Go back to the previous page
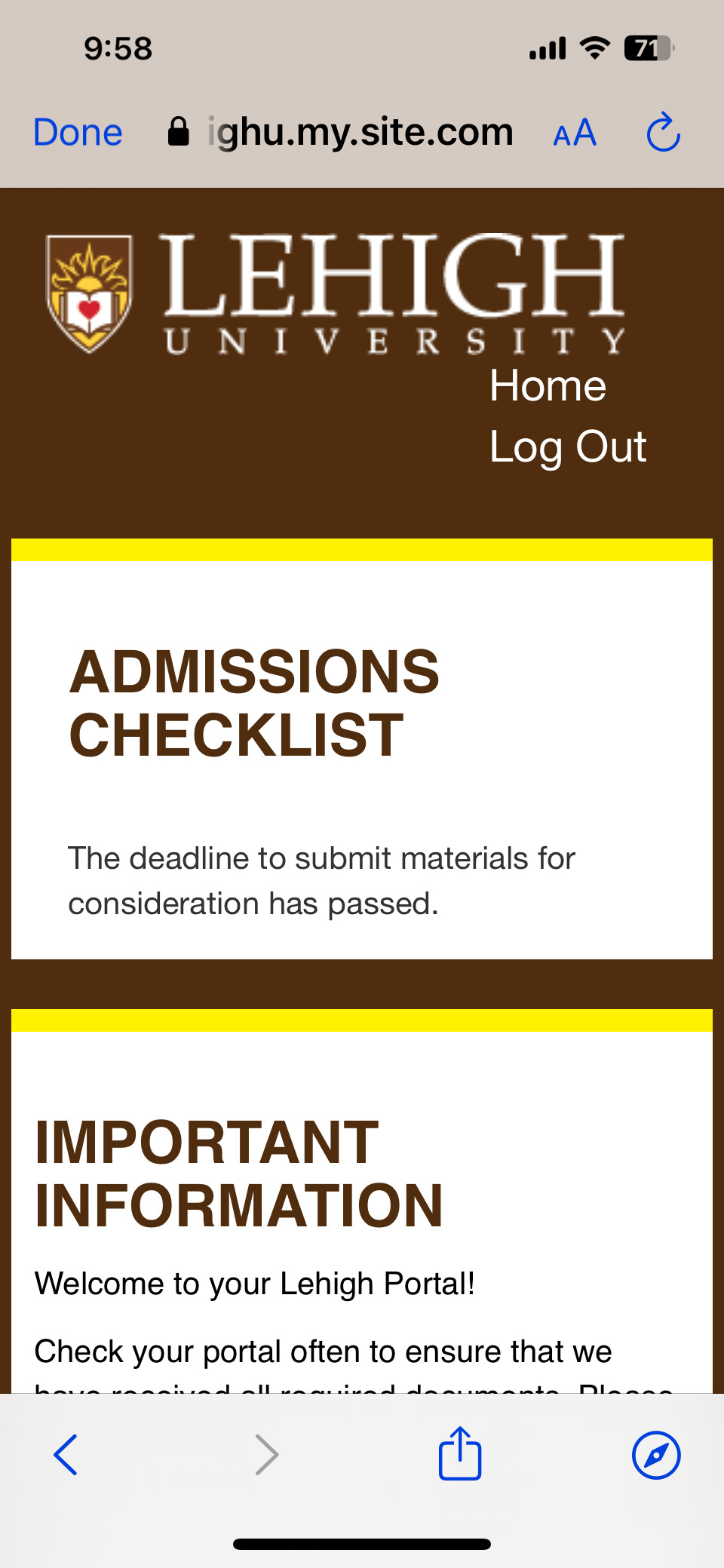Viewport: 724px width, 1568px height. point(66,1454)
